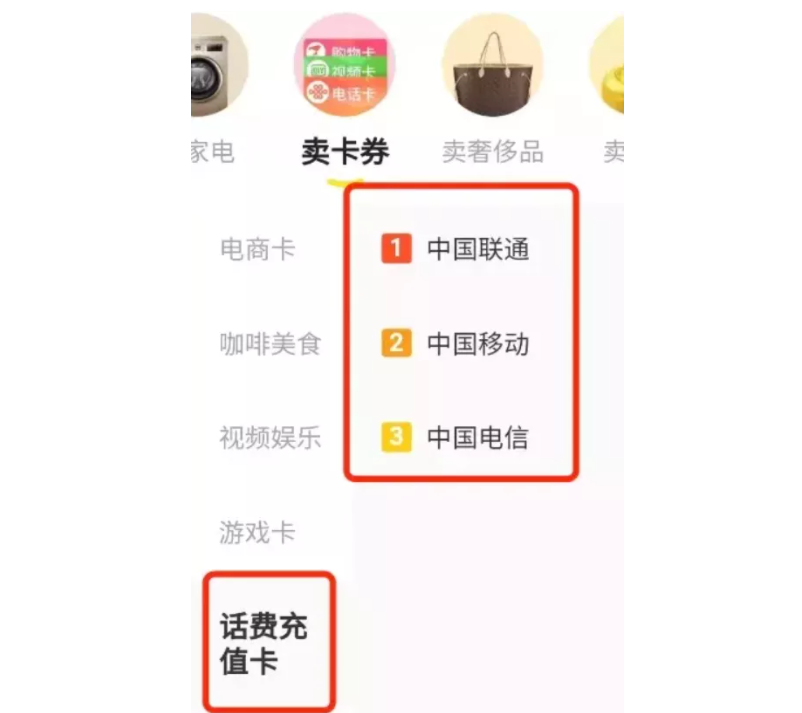Choose 咖啡美食 in the sidebar
This screenshot has width=802, height=713.
point(270,345)
